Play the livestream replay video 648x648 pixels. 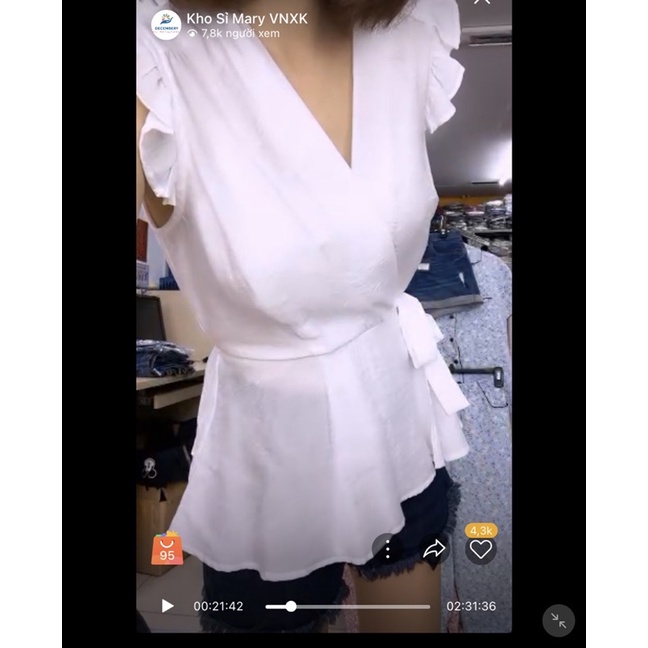[167, 606]
